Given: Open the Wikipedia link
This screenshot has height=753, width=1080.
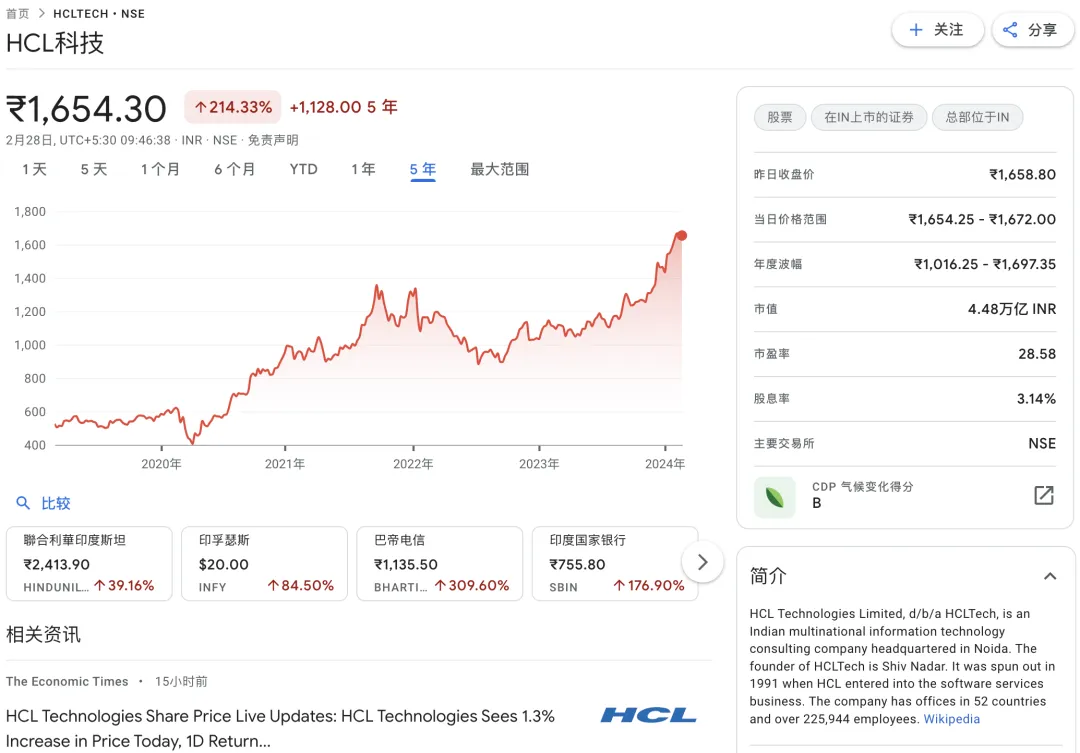Looking at the screenshot, I should 951,719.
